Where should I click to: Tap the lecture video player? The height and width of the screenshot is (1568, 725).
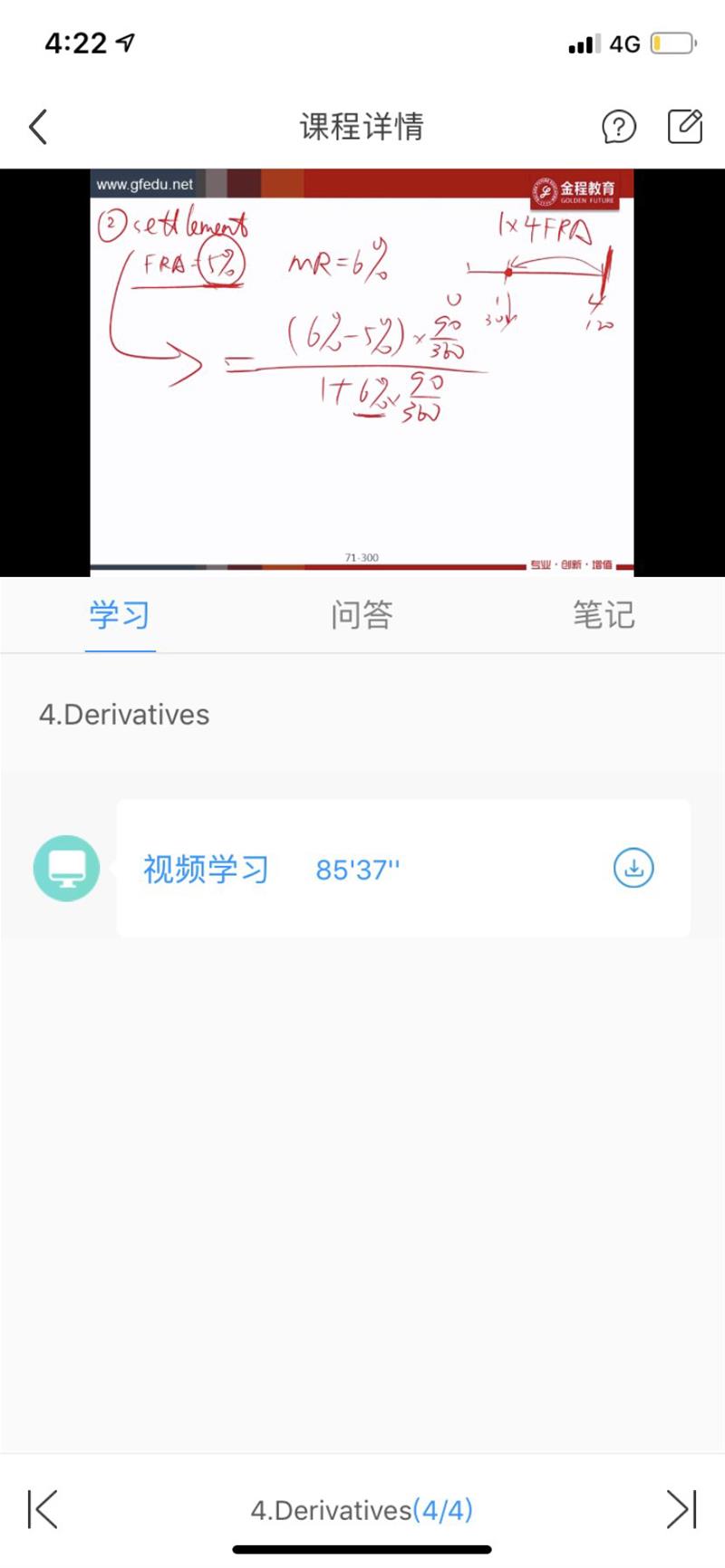tap(362, 372)
